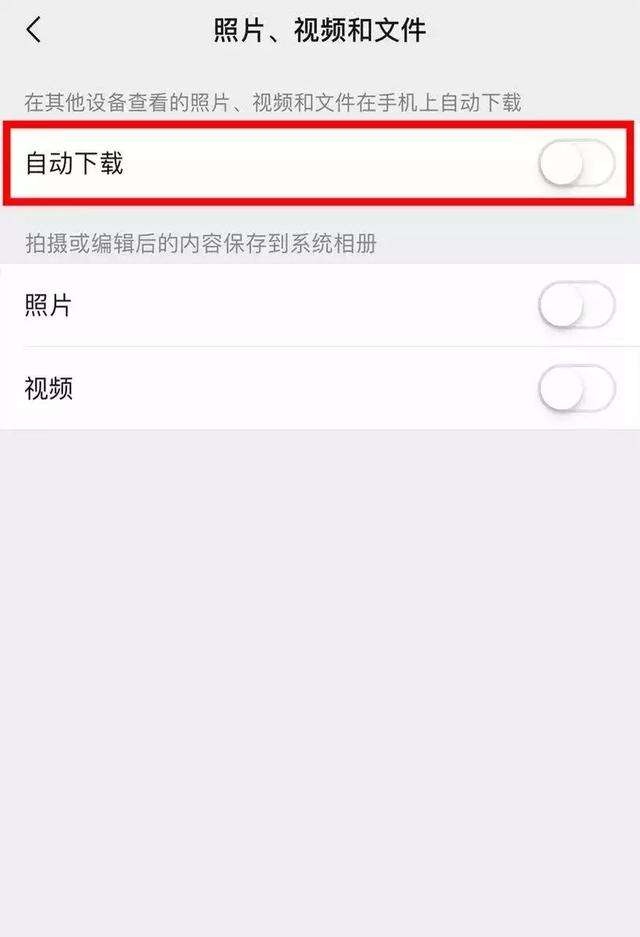Turn on the 照片 save toggle
The image size is (640, 937).
pyautogui.click(x=576, y=305)
